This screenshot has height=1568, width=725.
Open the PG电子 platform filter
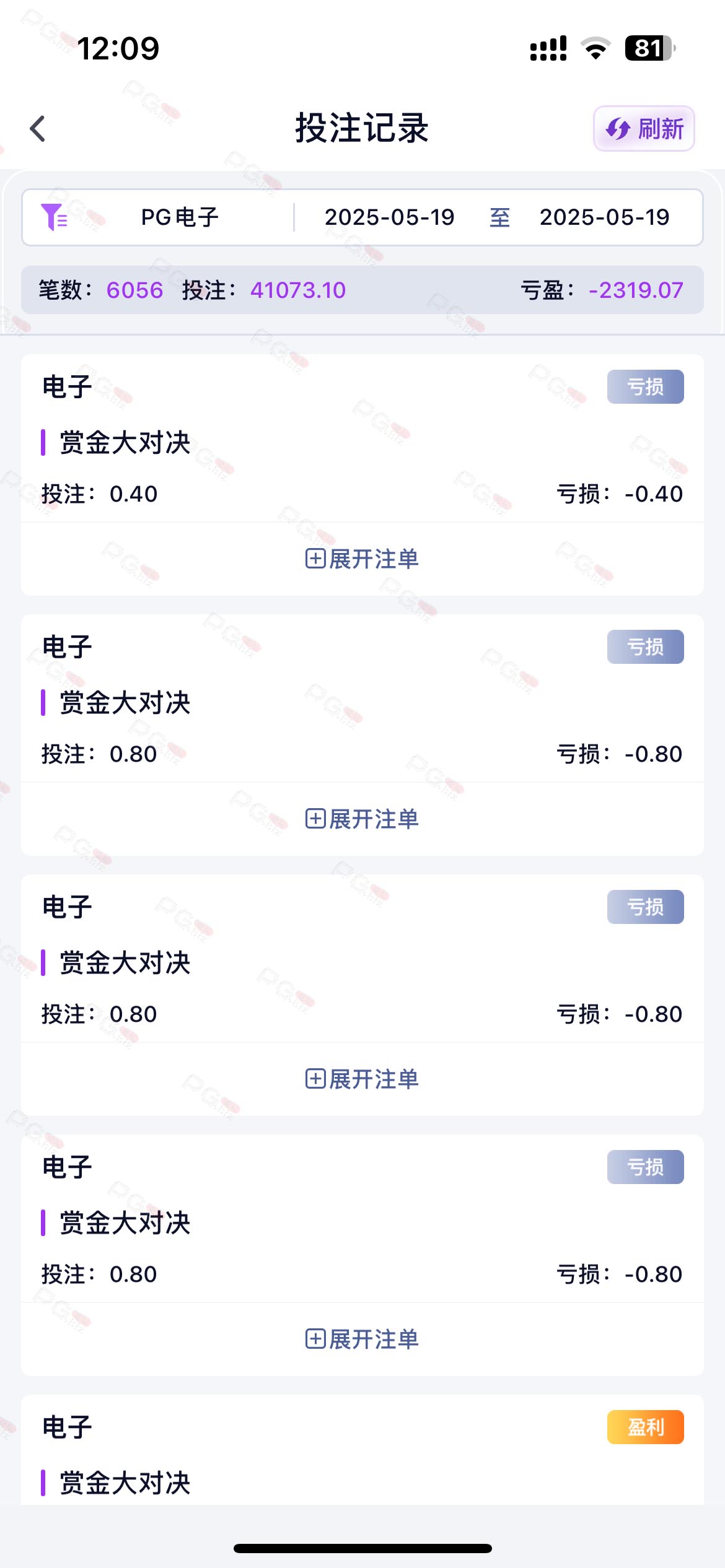click(x=159, y=217)
